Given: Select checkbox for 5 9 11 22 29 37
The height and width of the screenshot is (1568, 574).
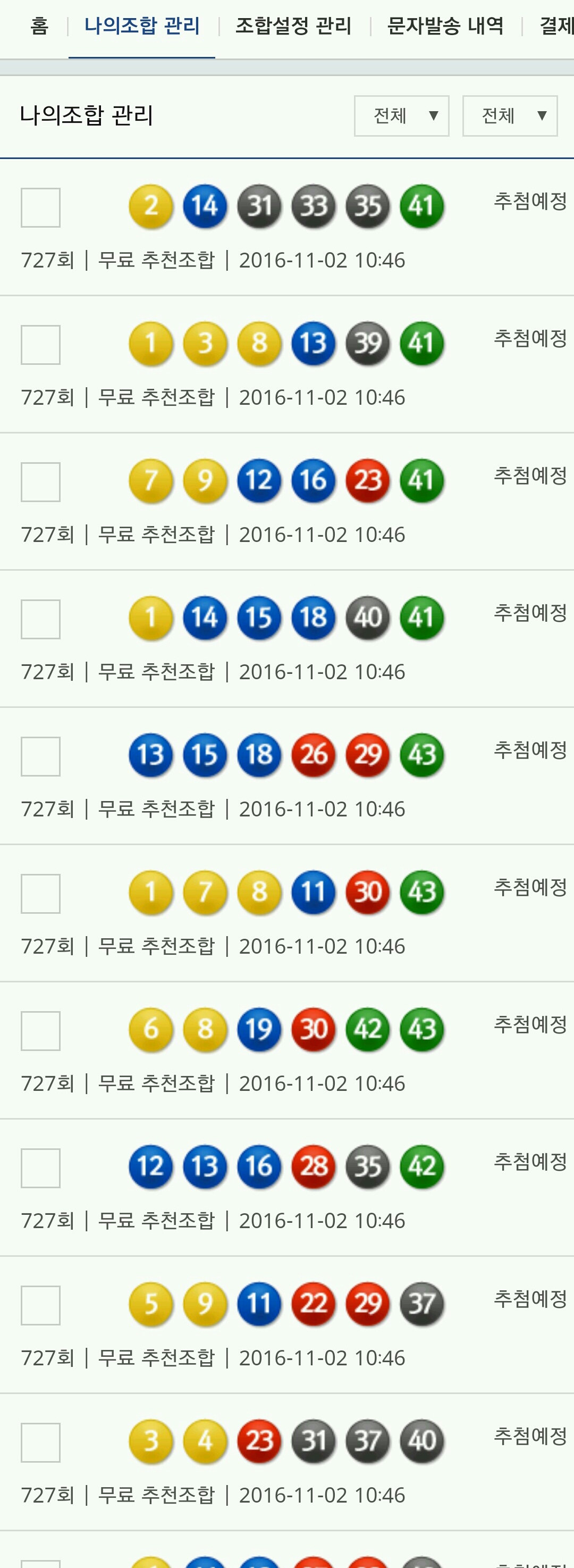Looking at the screenshot, I should point(41,1306).
